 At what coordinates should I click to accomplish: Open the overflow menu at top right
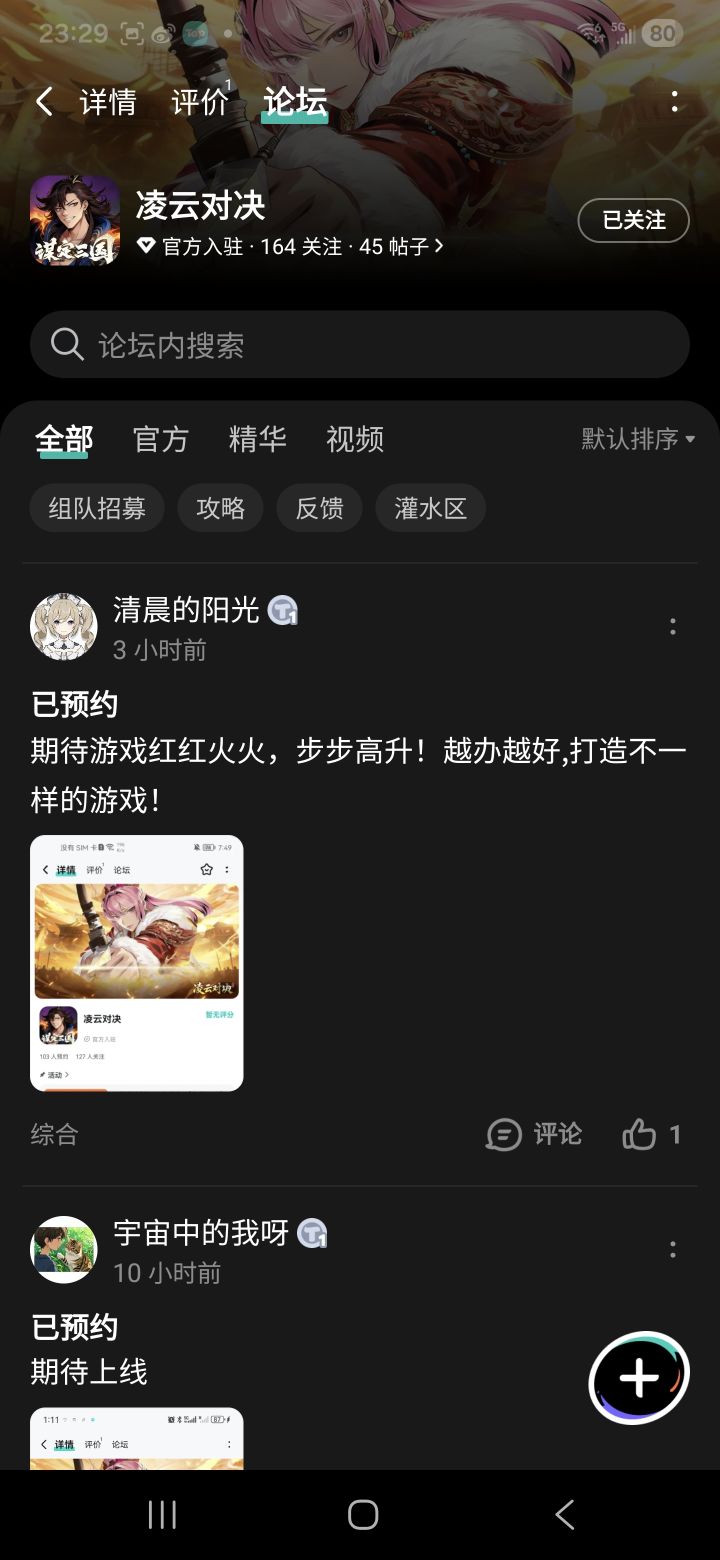coord(674,101)
